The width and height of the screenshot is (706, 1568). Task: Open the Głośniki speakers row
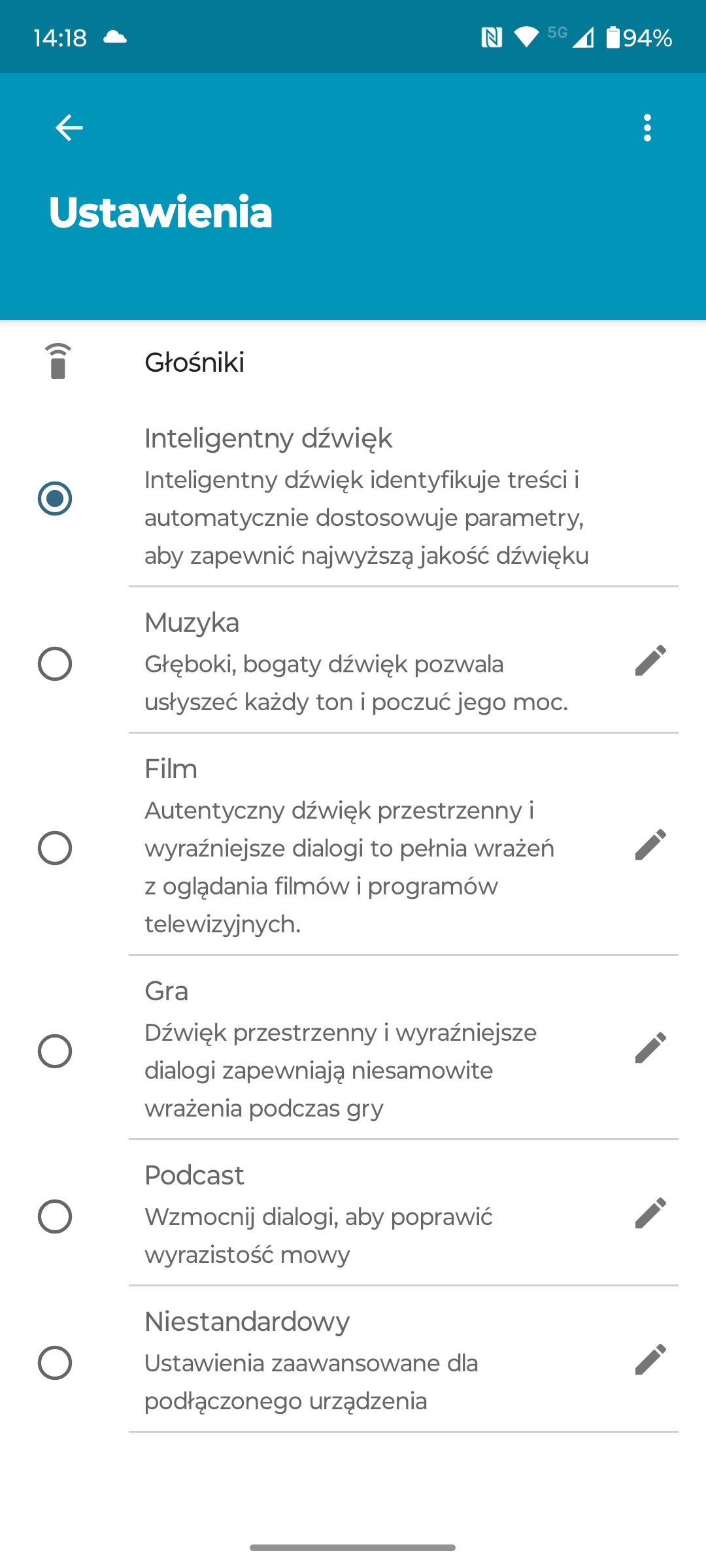[353, 362]
